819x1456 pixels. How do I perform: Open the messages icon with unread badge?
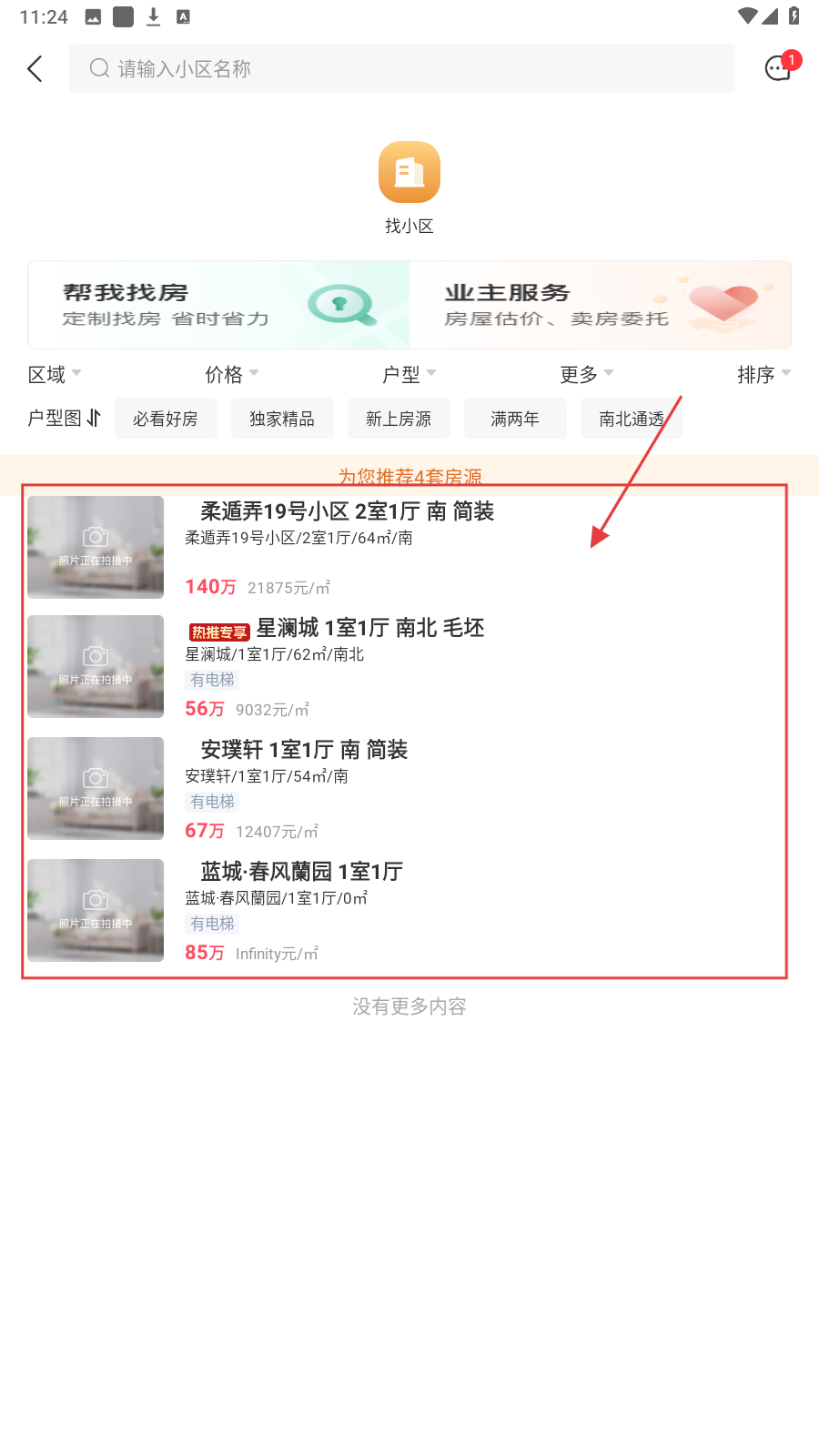pos(778,68)
